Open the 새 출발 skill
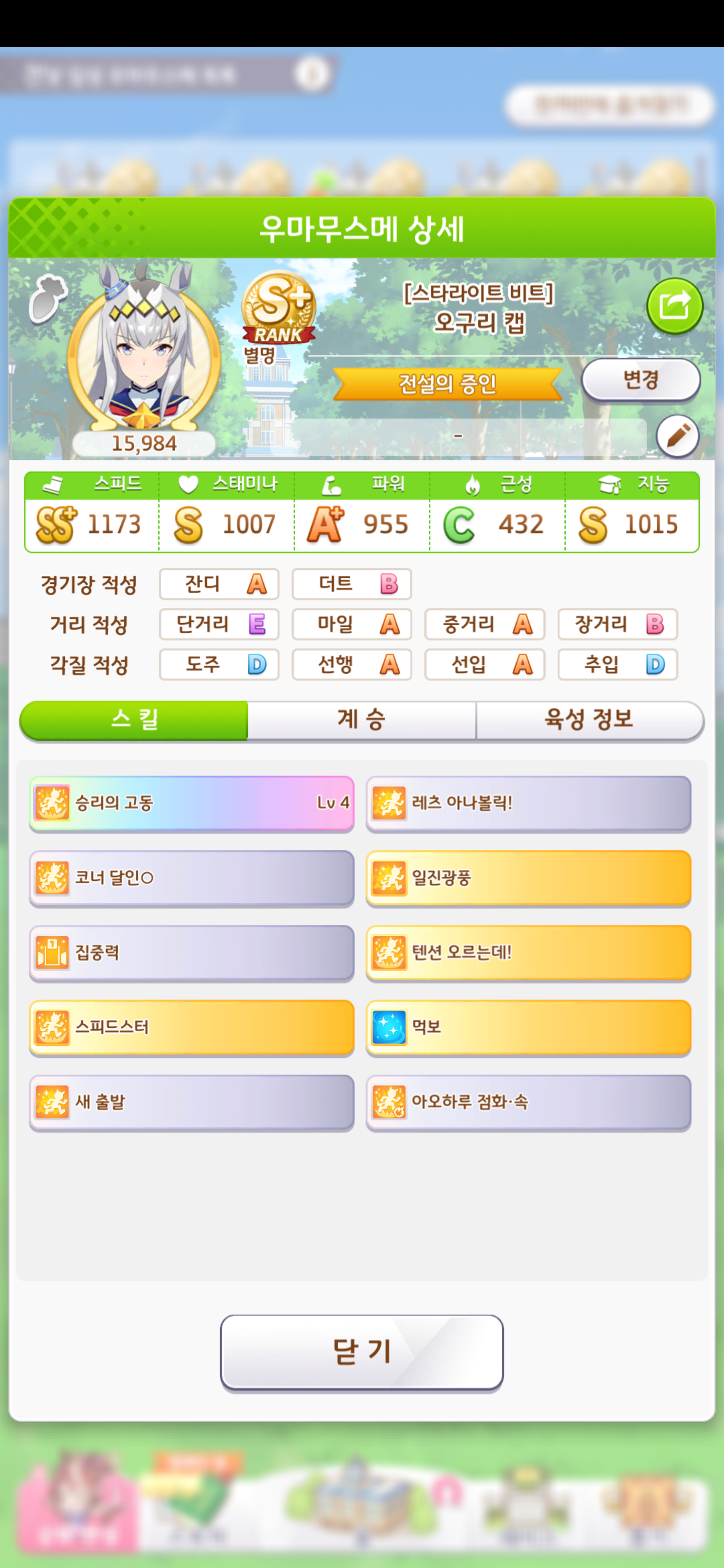The width and height of the screenshot is (724, 1568). [x=191, y=1102]
